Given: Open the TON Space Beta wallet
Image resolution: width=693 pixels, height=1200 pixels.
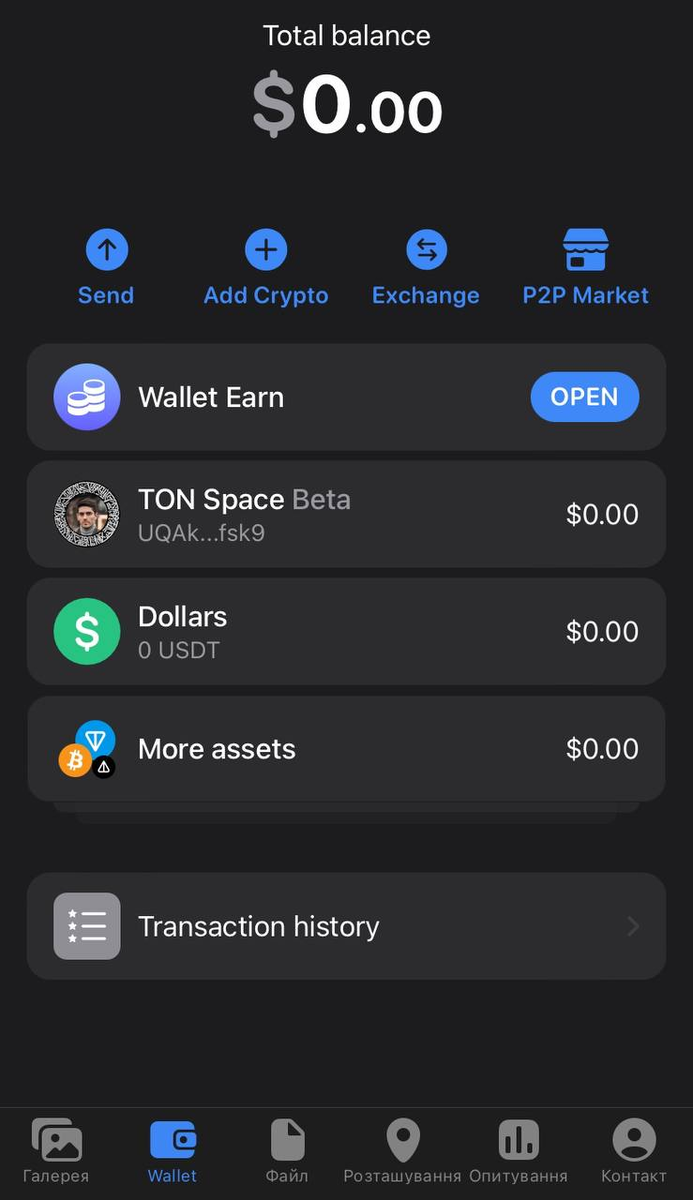Looking at the screenshot, I should 346,514.
